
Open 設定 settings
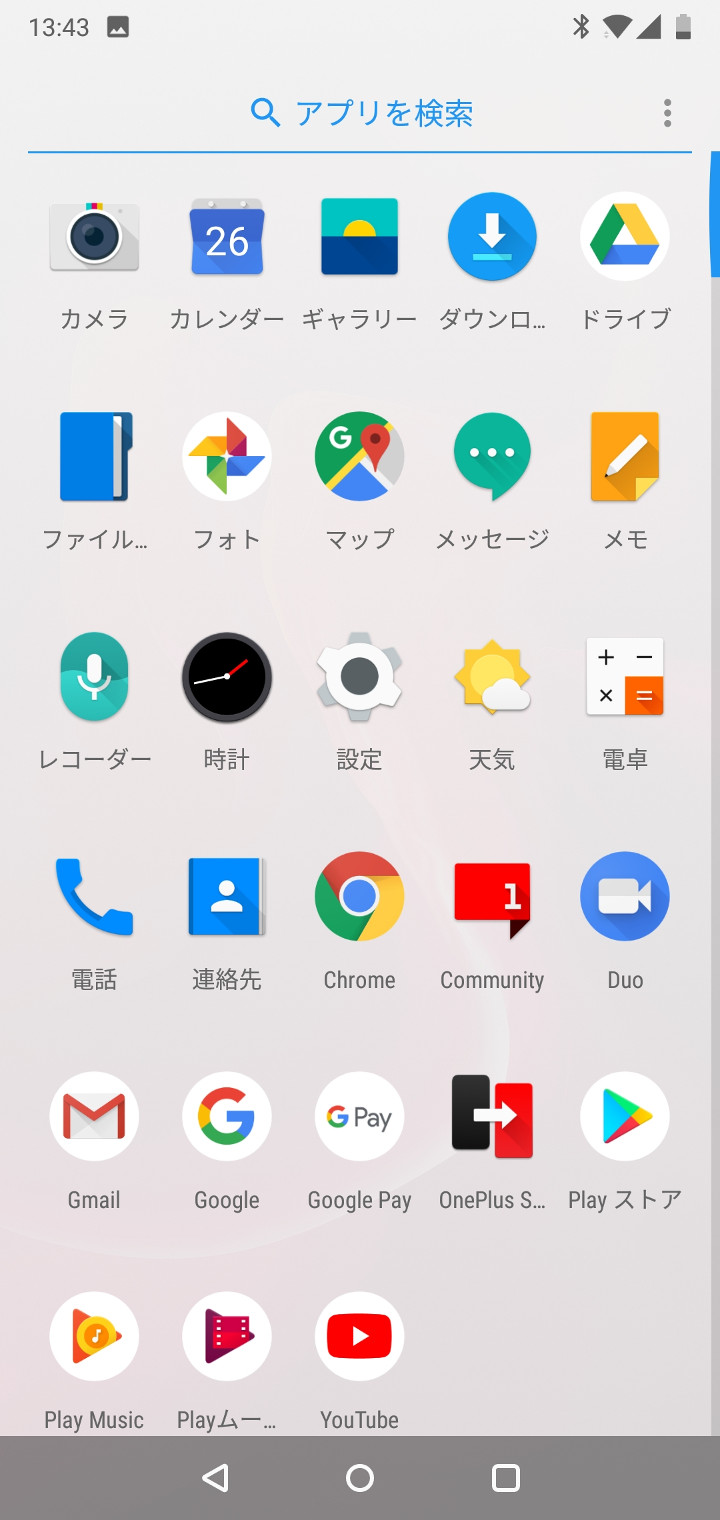360,677
